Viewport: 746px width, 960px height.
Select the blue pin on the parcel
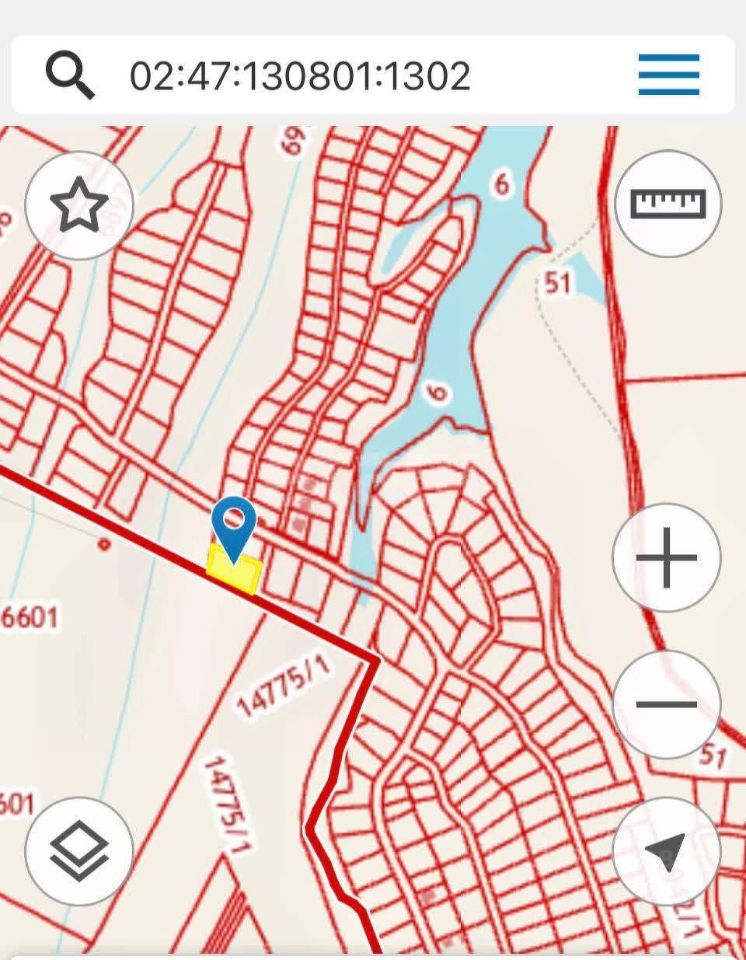pyautogui.click(x=234, y=524)
